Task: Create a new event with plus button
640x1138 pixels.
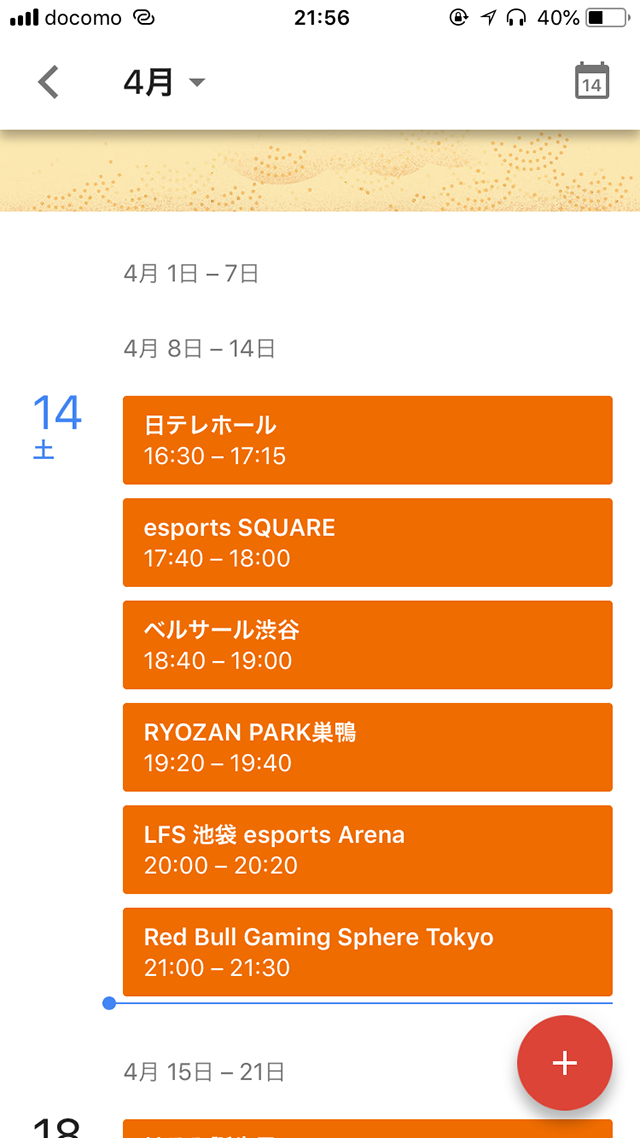Action: 565,1063
